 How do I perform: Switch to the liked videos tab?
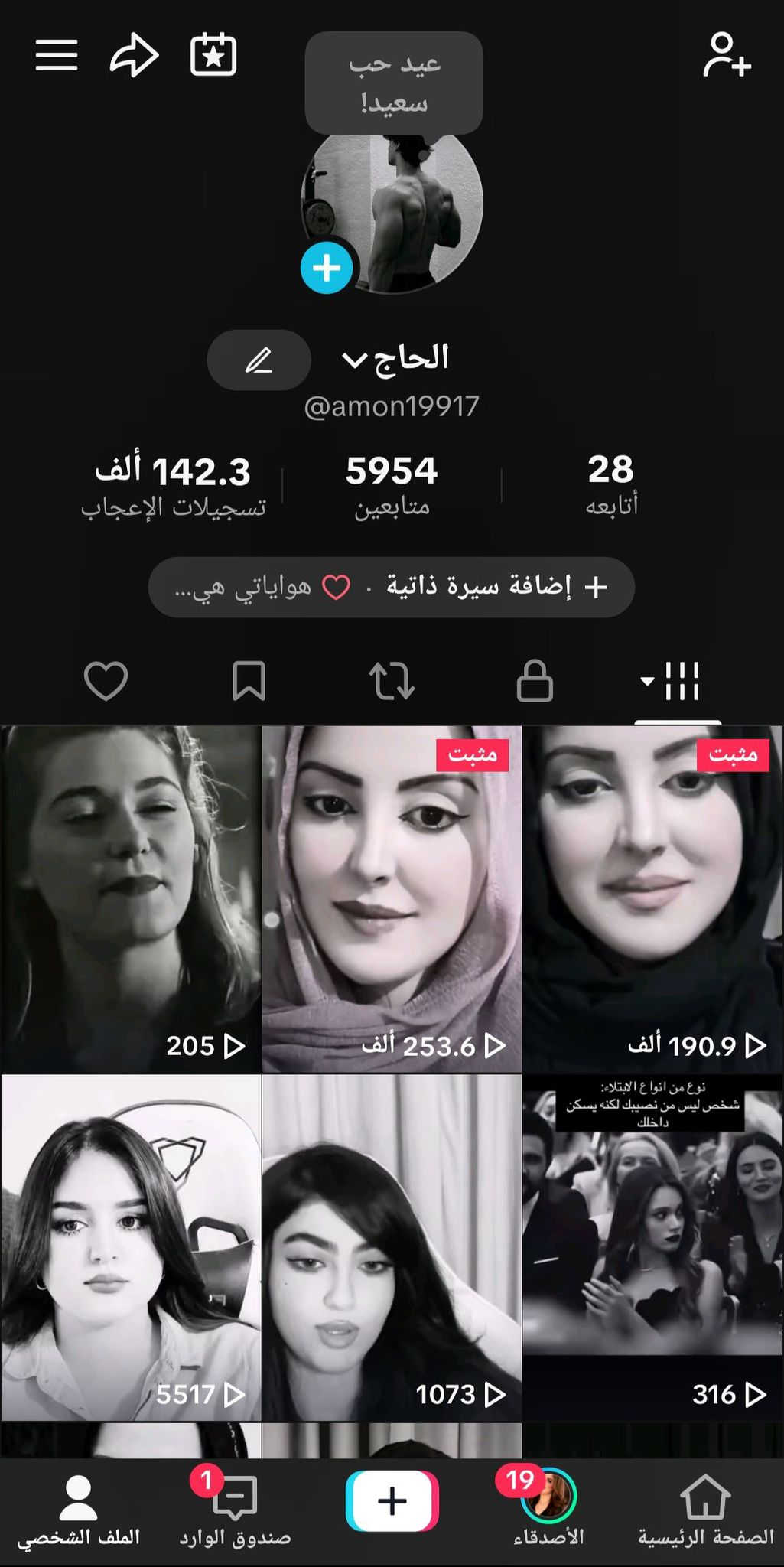pos(106,680)
